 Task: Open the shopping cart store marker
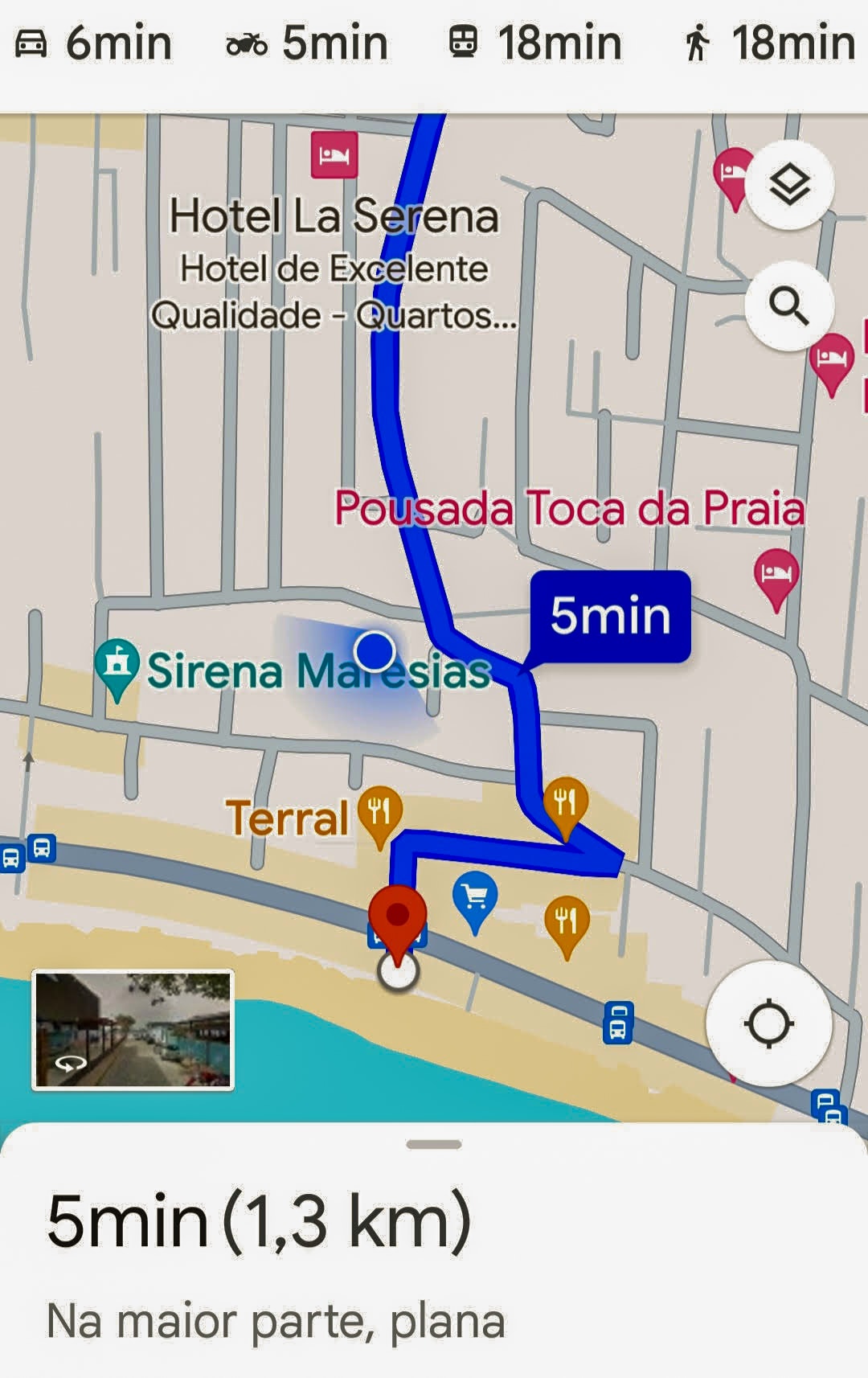475,899
